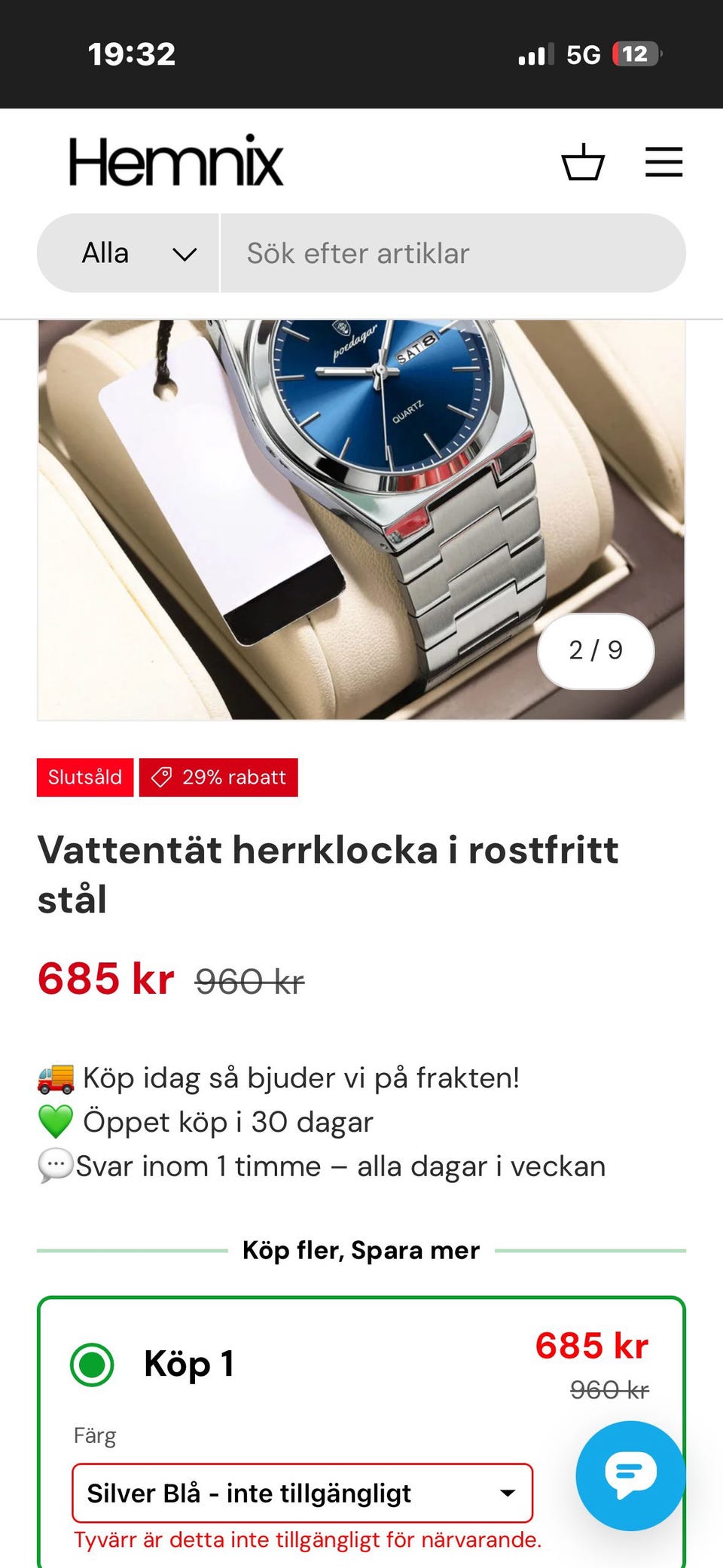This screenshot has height=1568, width=723.
Task: Toggle the green quantity option selector
Action: [93, 1364]
